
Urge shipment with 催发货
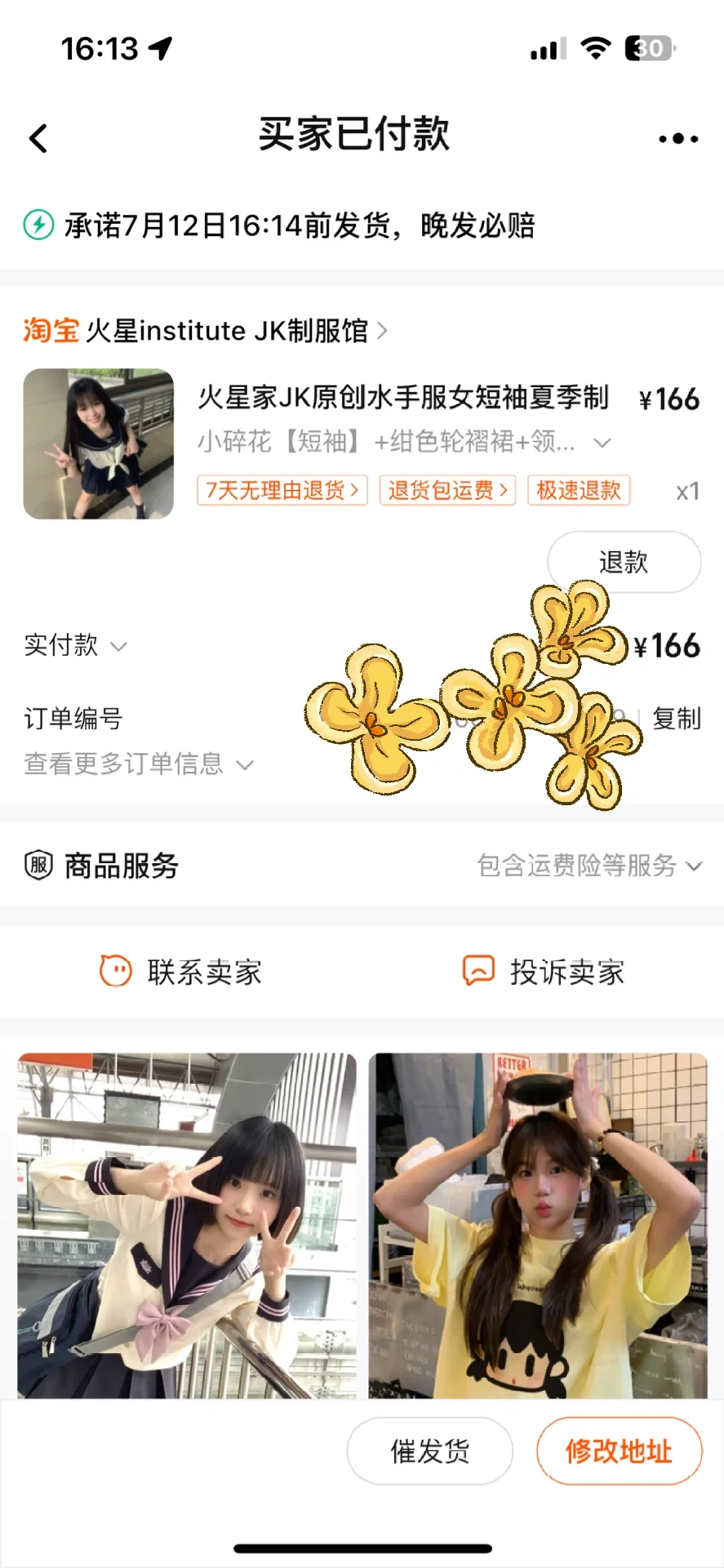[x=429, y=1451]
